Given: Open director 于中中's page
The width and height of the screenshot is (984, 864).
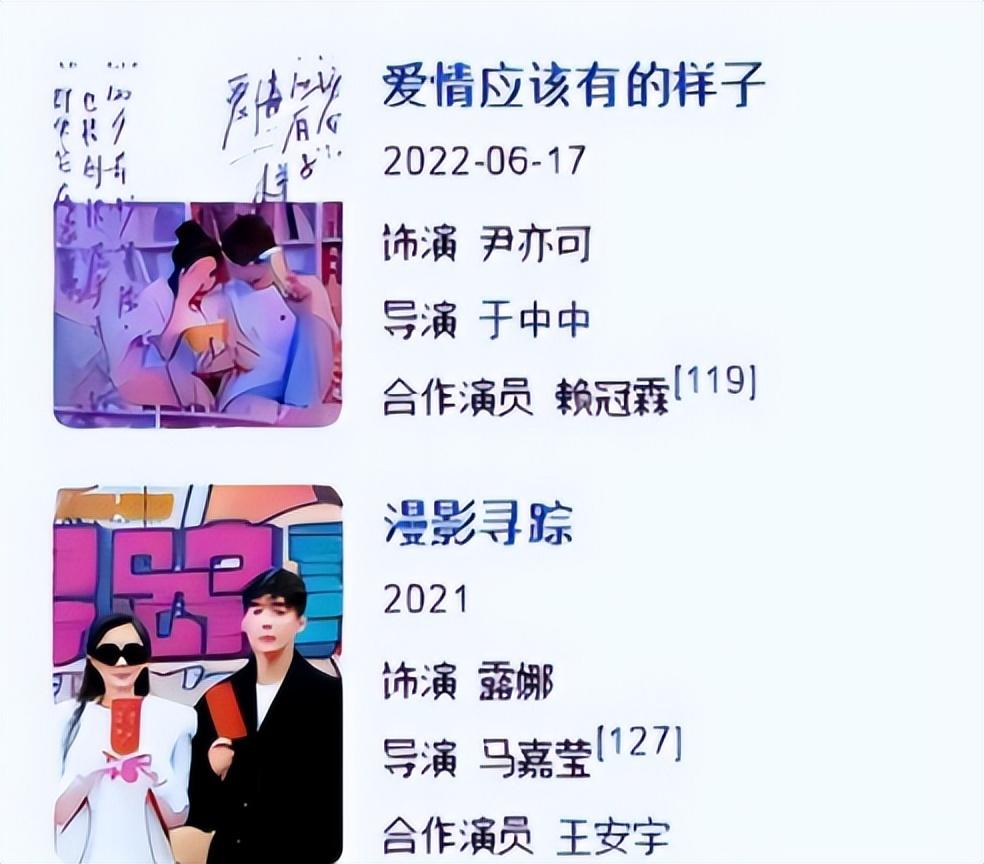Looking at the screenshot, I should pyautogui.click(x=536, y=322).
